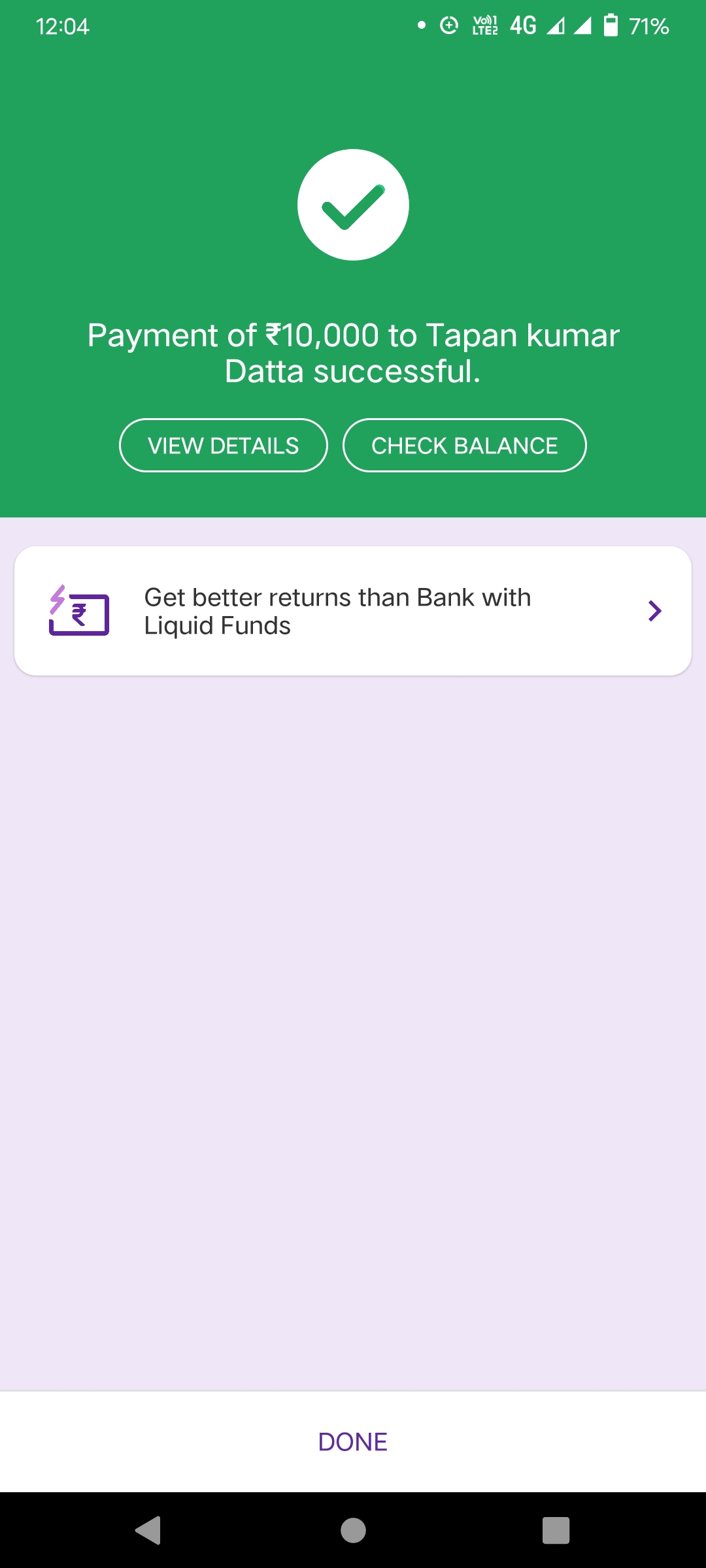Open recent apps from the navigation bar

pyautogui.click(x=556, y=1530)
